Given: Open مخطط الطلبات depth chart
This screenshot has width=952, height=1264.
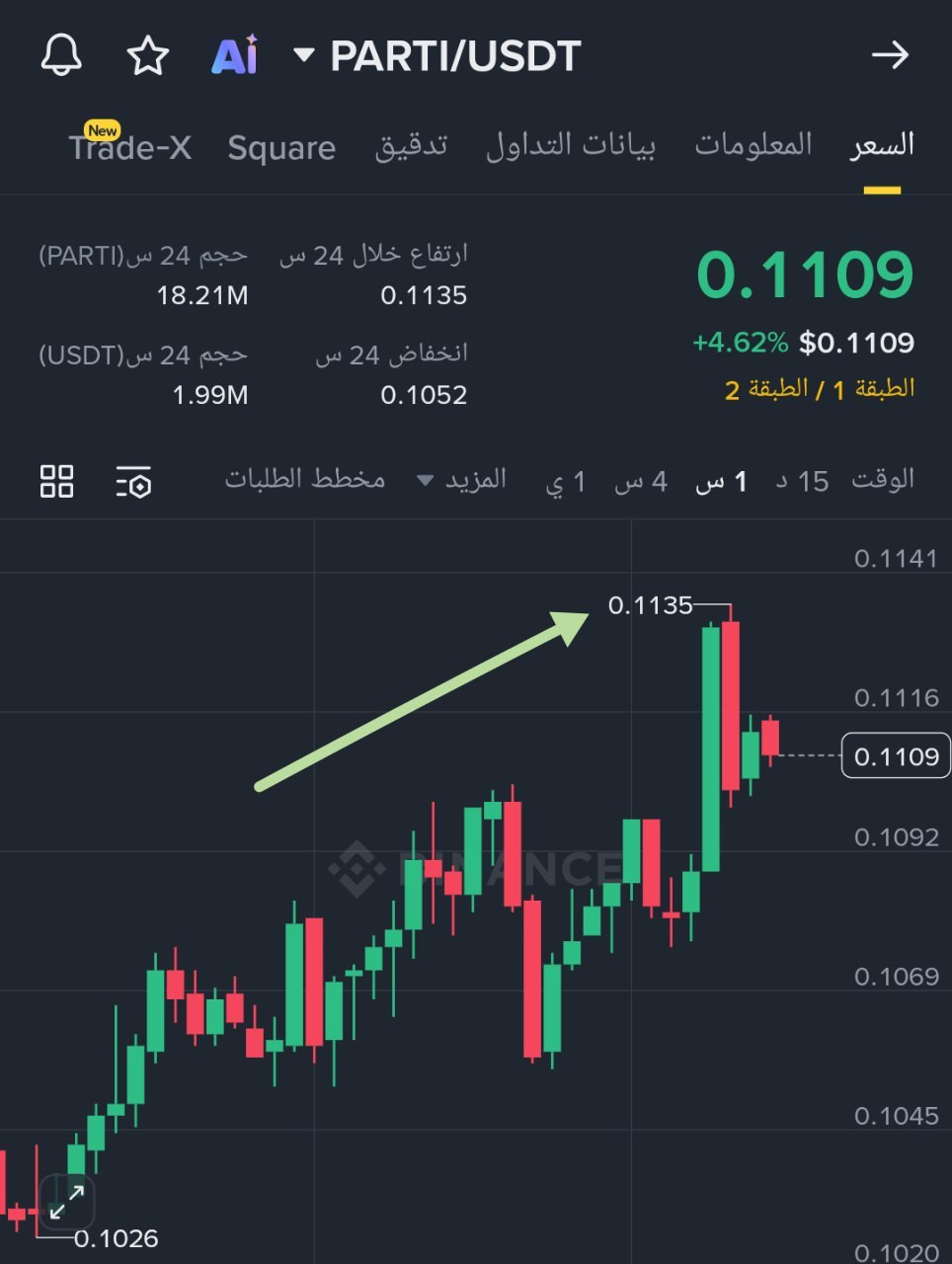Looking at the screenshot, I should pyautogui.click(x=304, y=480).
